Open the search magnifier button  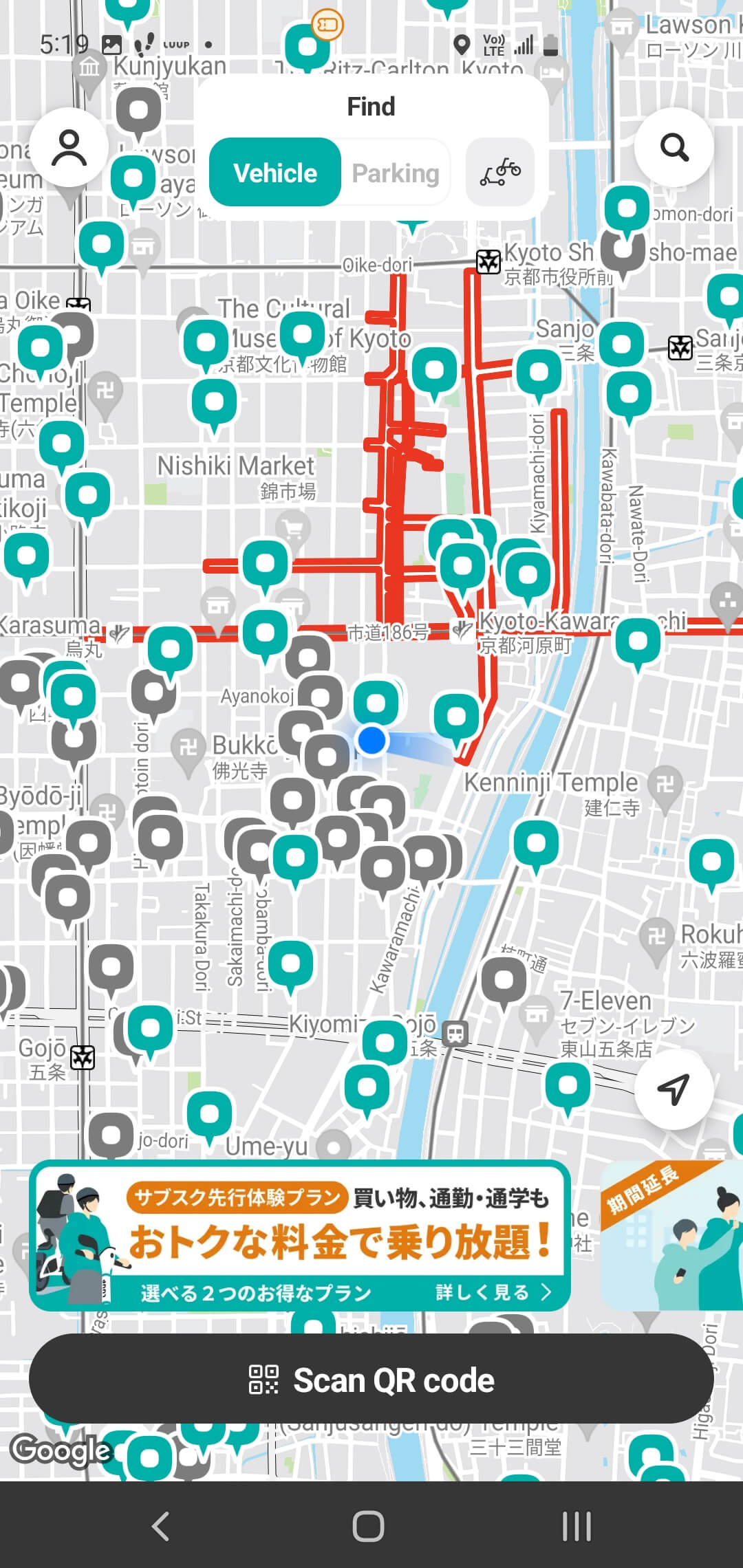click(674, 147)
